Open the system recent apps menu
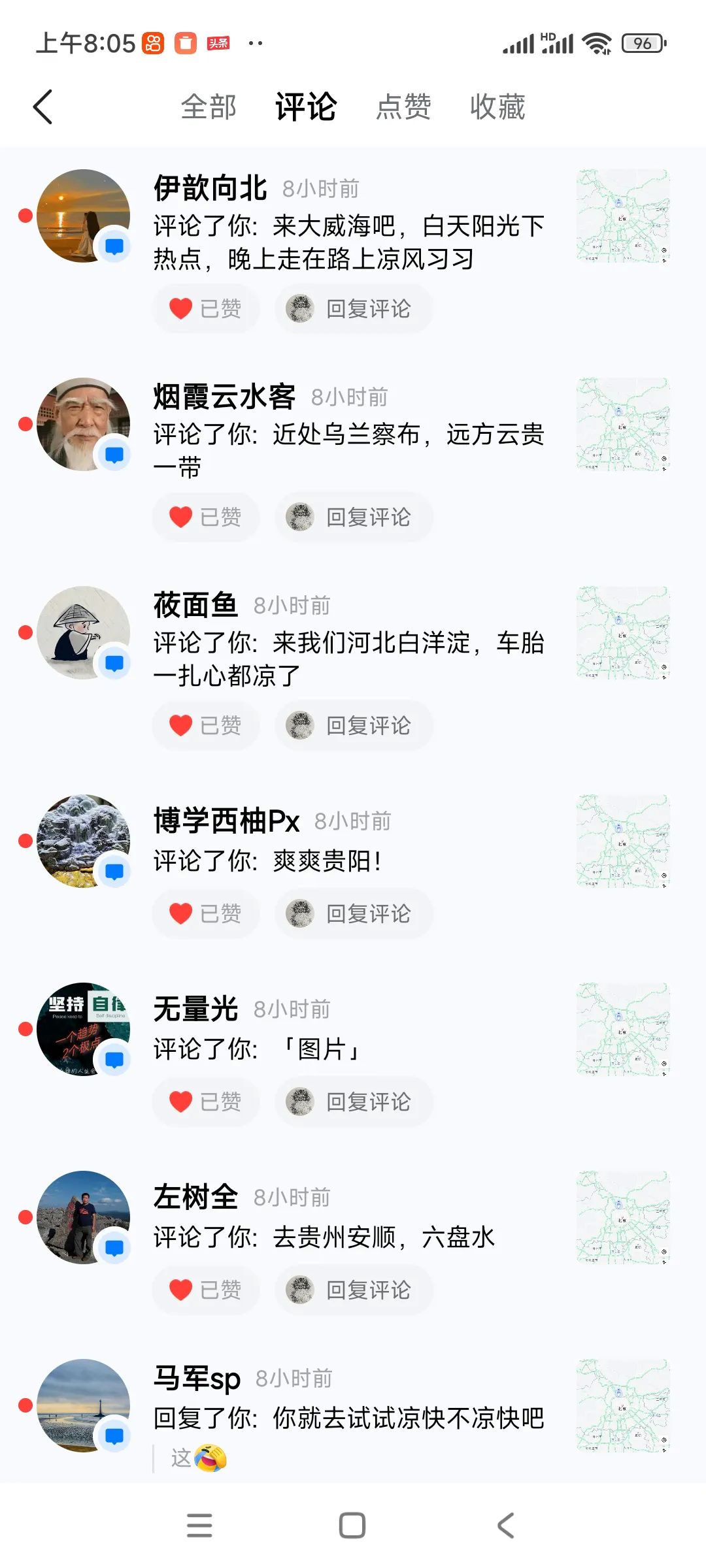This screenshot has width=706, height=1568. [199, 1526]
